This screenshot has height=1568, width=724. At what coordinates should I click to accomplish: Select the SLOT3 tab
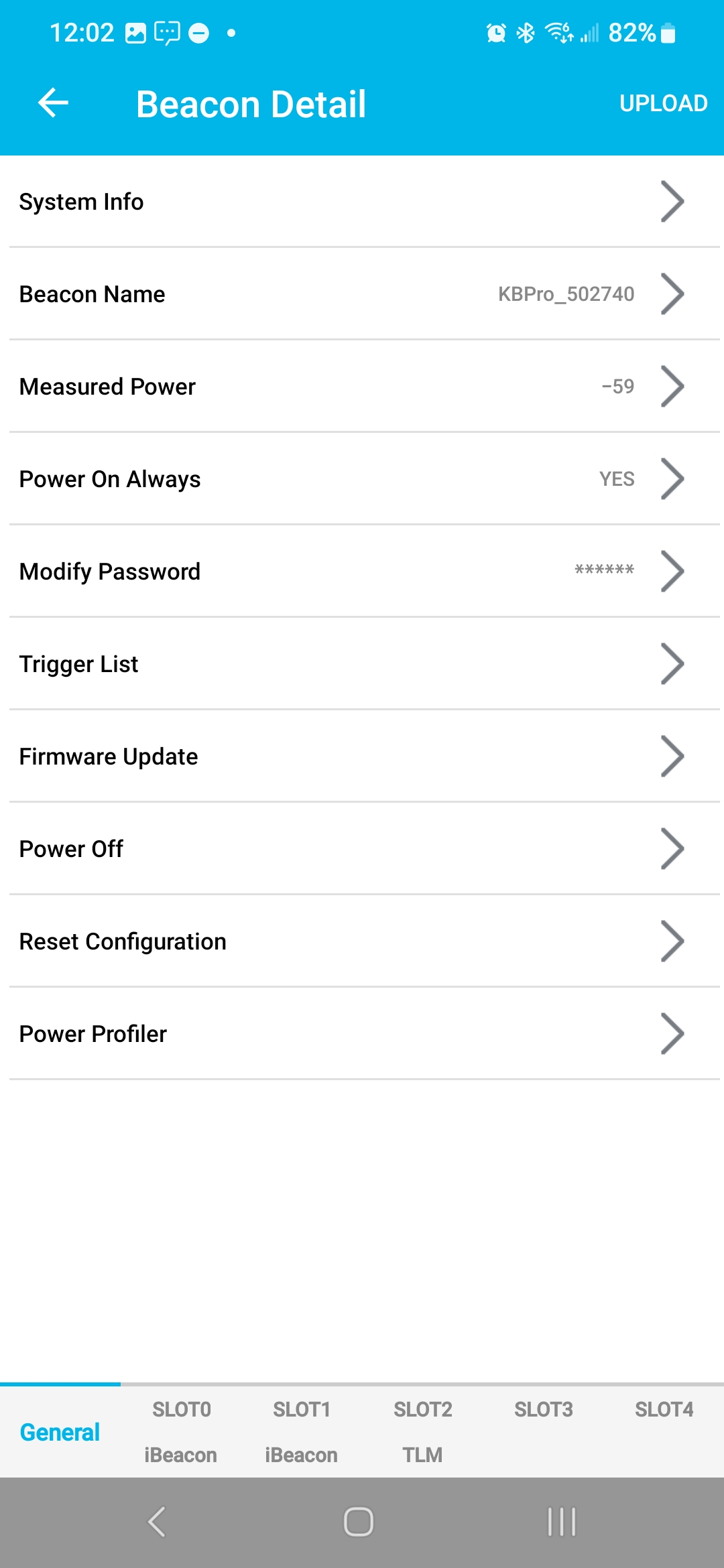[543, 1411]
